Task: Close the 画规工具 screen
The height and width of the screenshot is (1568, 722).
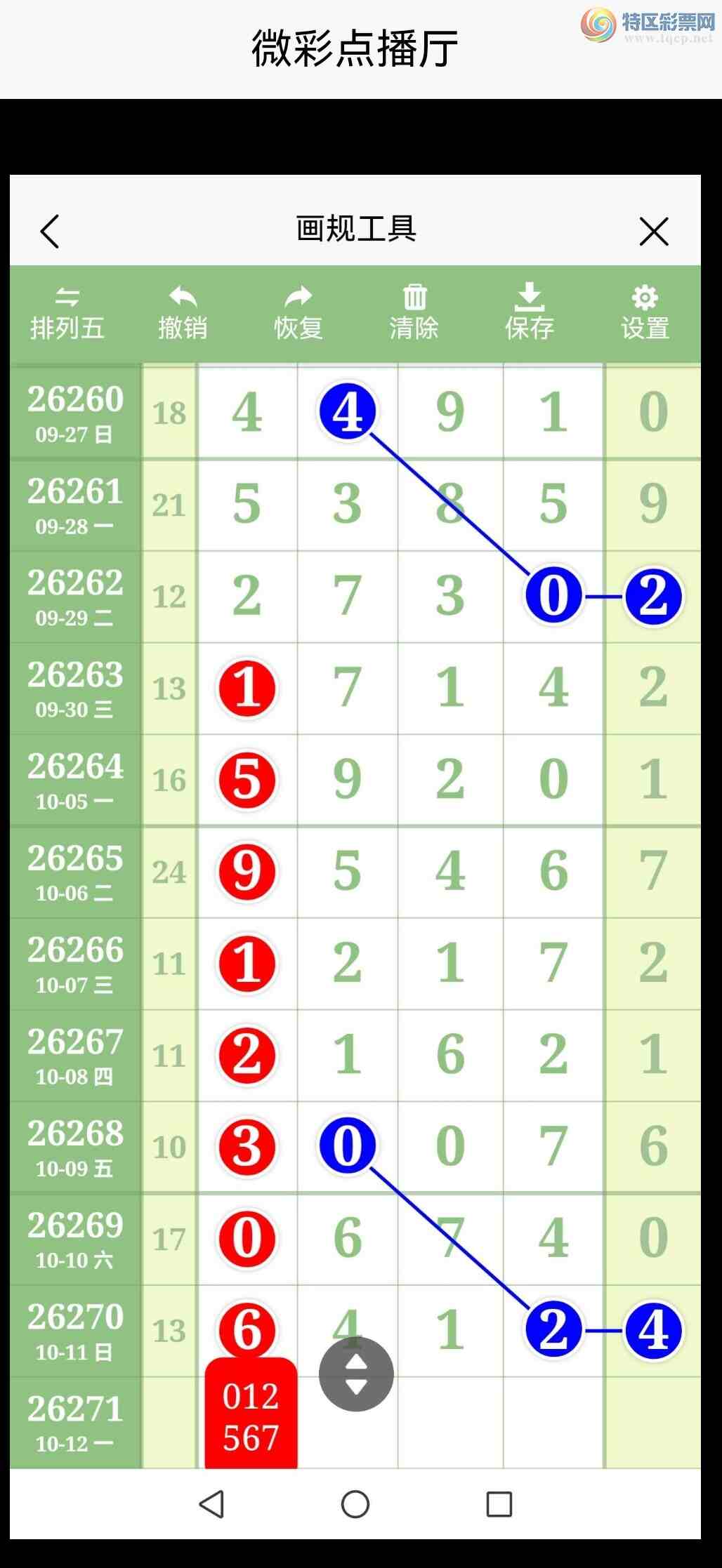Action: (x=654, y=231)
